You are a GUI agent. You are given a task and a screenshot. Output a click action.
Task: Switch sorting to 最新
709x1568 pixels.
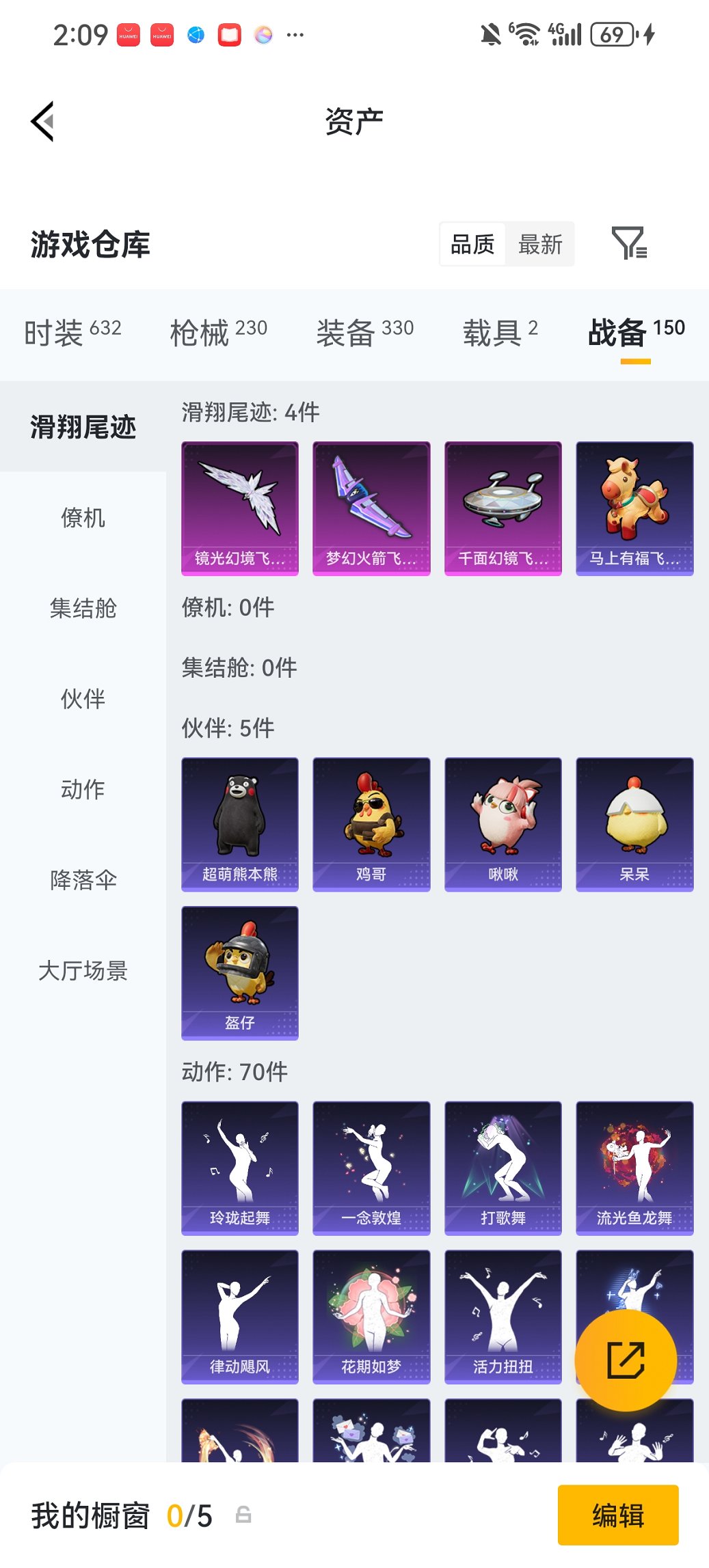tap(541, 244)
